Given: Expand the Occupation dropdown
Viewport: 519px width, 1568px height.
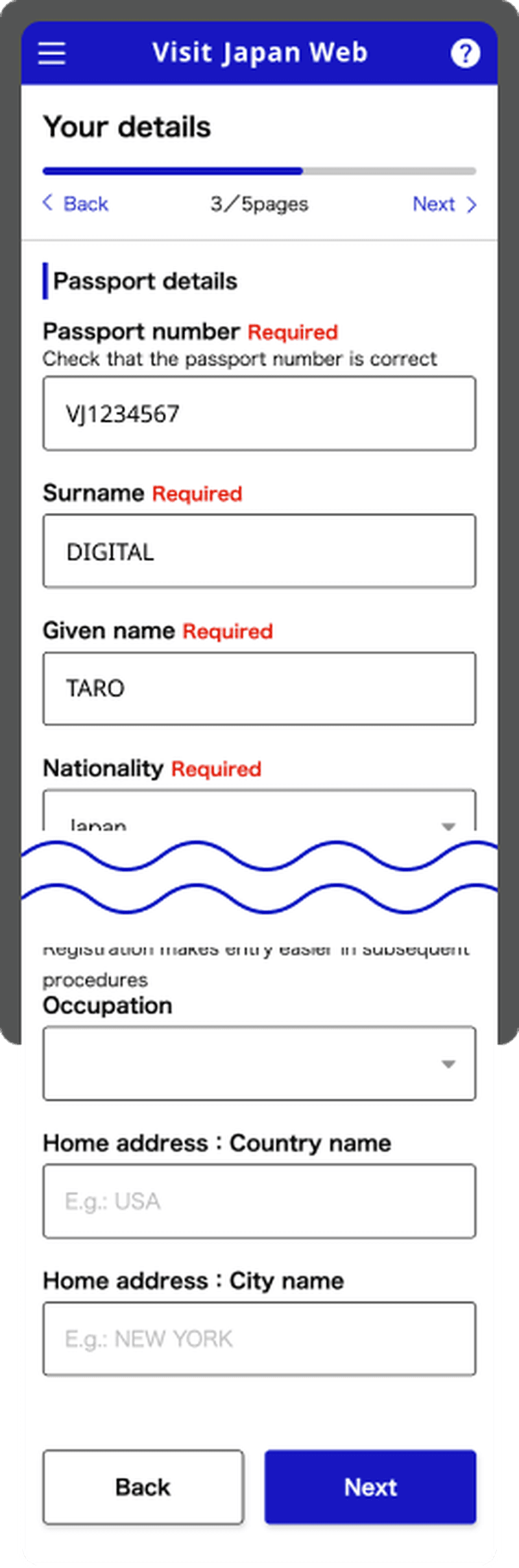Looking at the screenshot, I should pyautogui.click(x=259, y=1064).
